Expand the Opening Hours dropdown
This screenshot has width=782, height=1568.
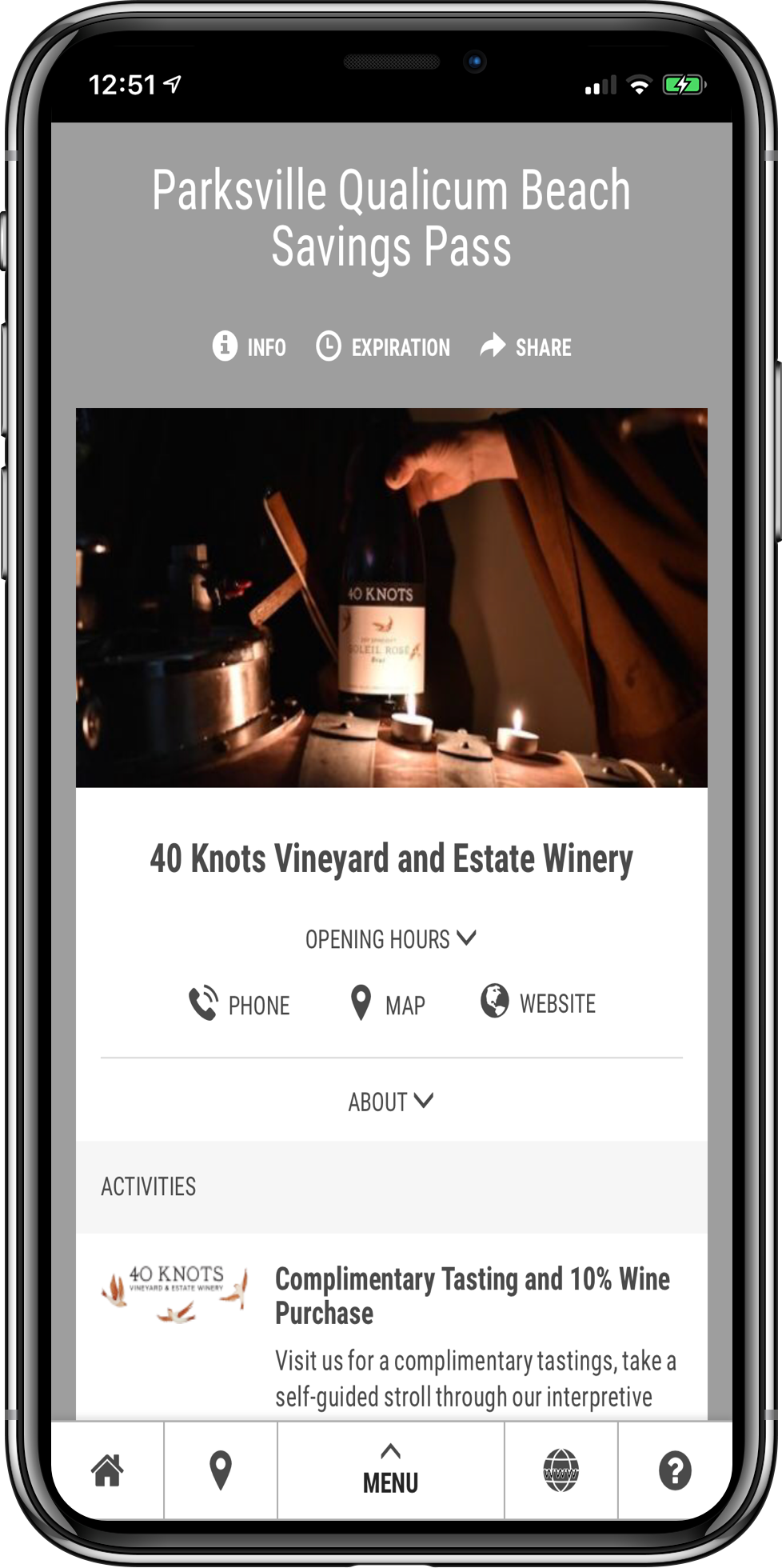391,938
